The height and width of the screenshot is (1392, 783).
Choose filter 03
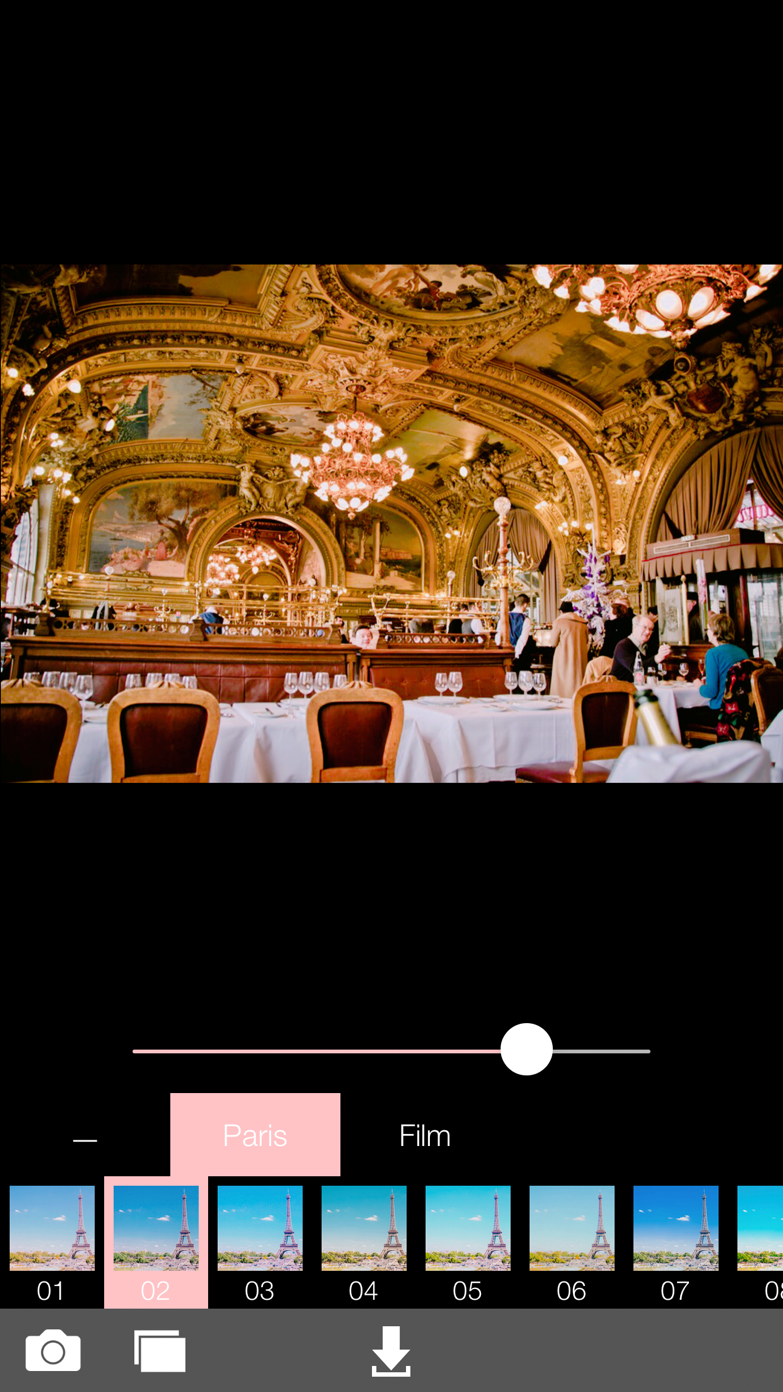tap(260, 1243)
